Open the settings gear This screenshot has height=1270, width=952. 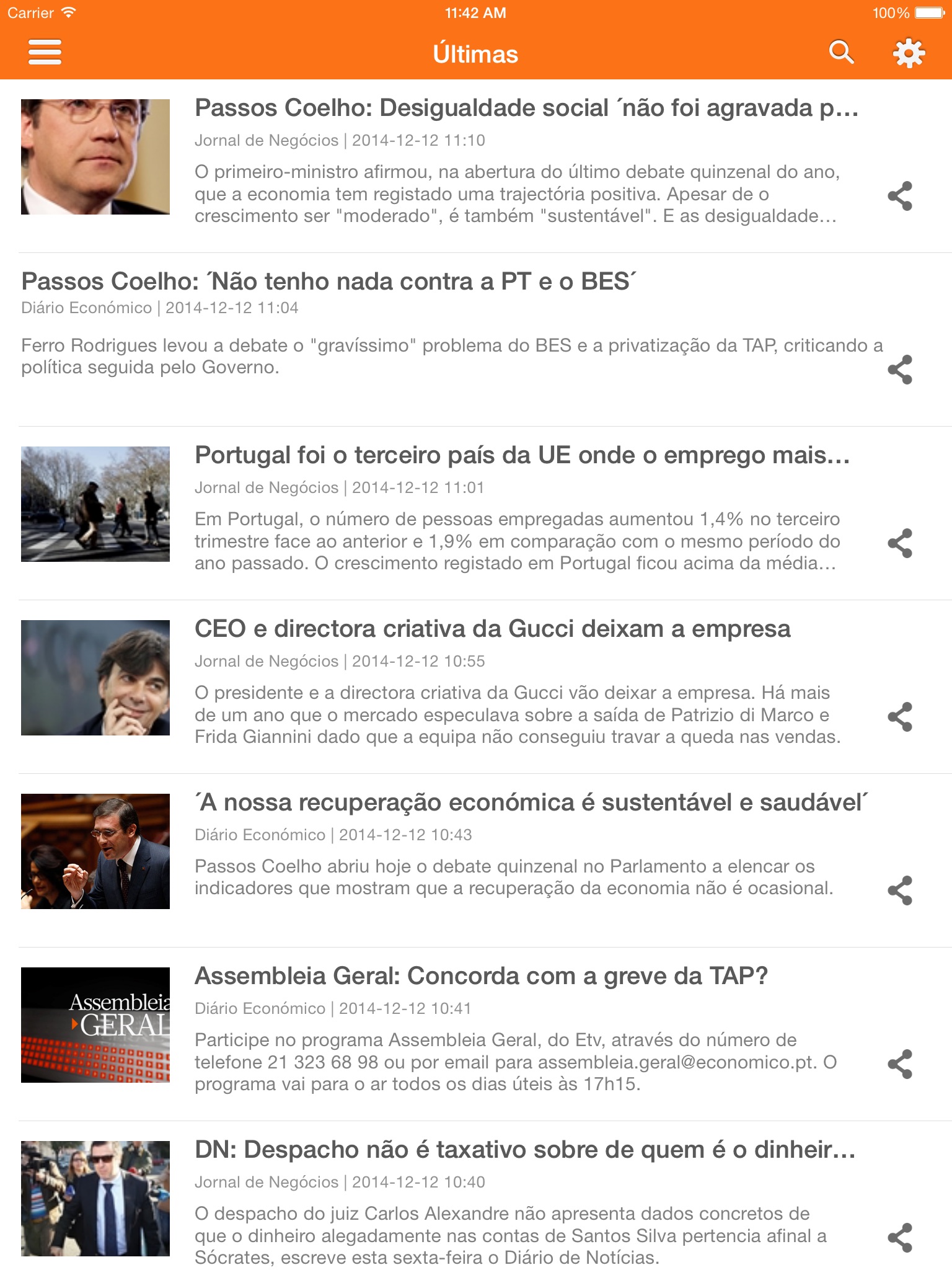909,53
